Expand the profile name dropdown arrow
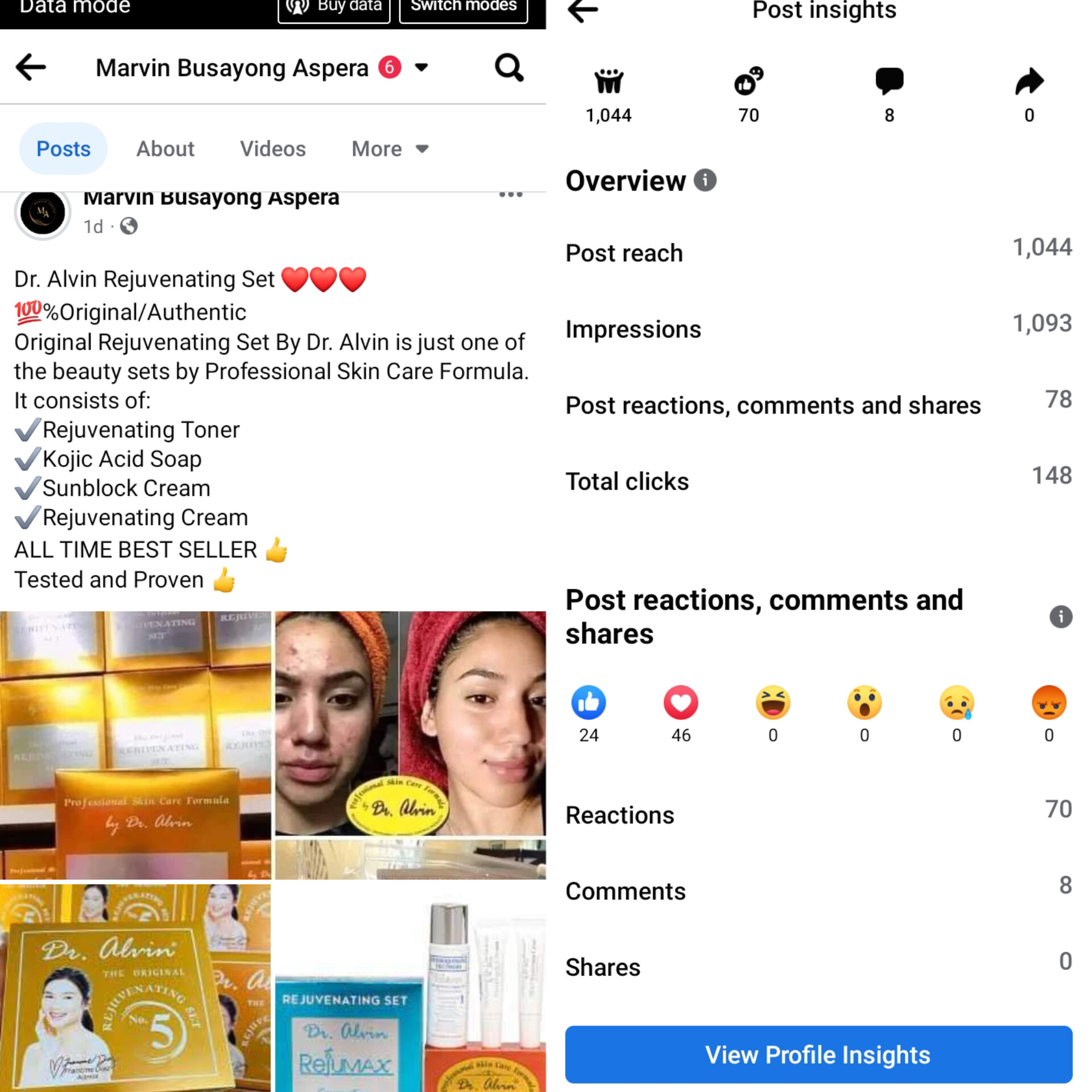The height and width of the screenshot is (1092, 1092). 421,68
